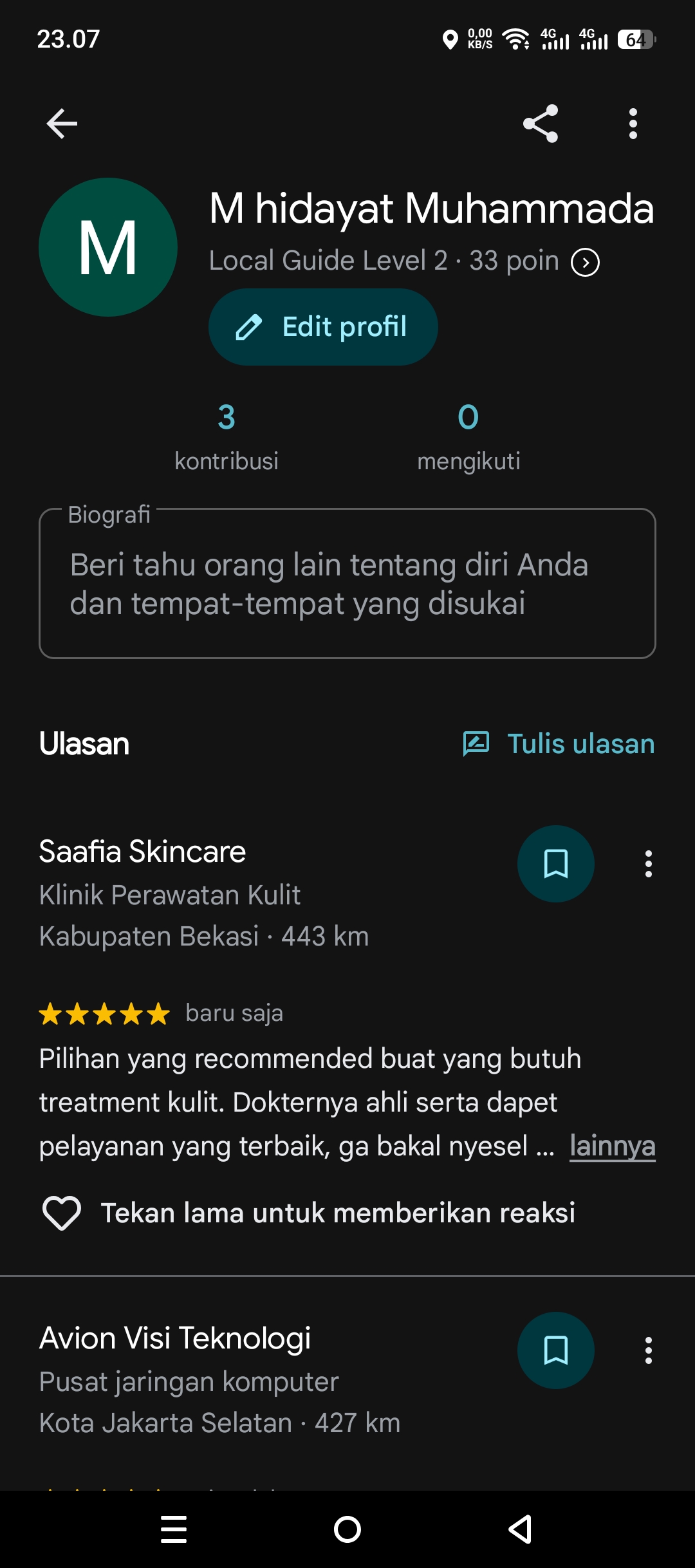Screen dimensions: 695x1568
Task: Open options menu for Saafia Skincare review
Action: (649, 864)
